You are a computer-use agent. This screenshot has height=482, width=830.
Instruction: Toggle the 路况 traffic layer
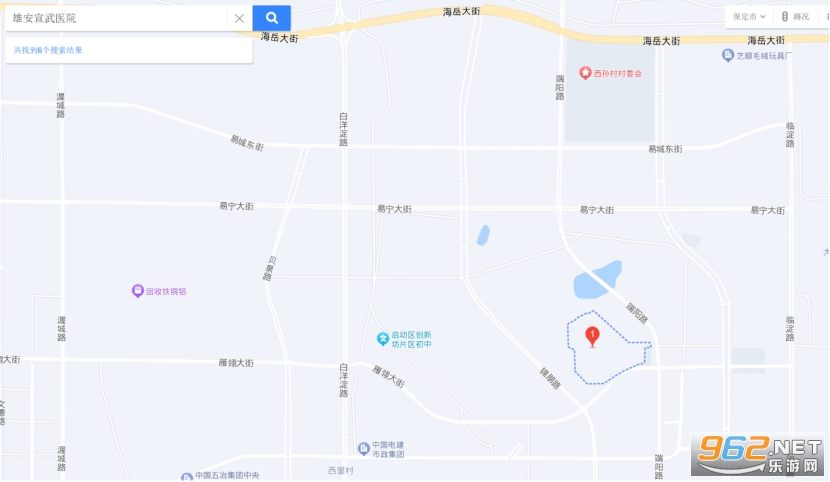click(796, 16)
